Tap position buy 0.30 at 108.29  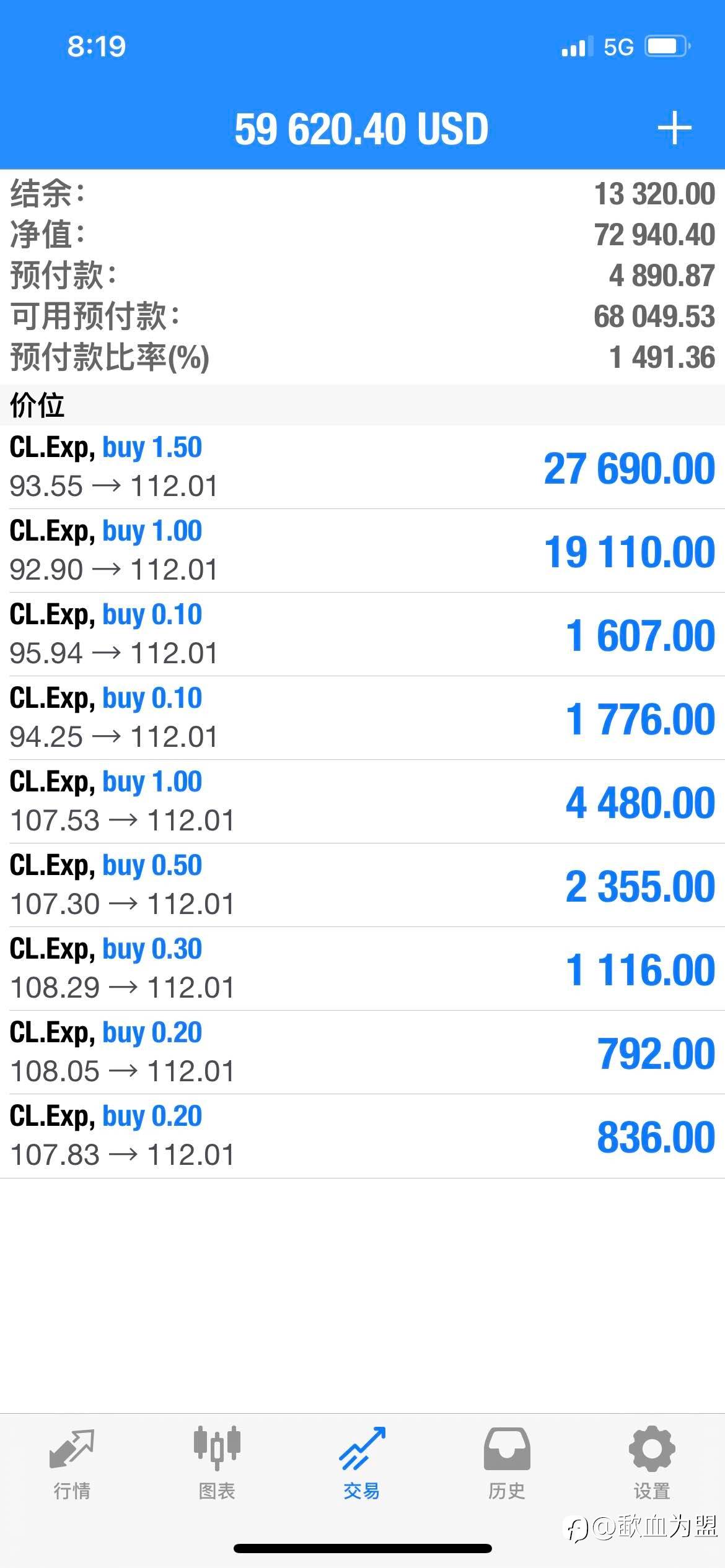point(362,969)
